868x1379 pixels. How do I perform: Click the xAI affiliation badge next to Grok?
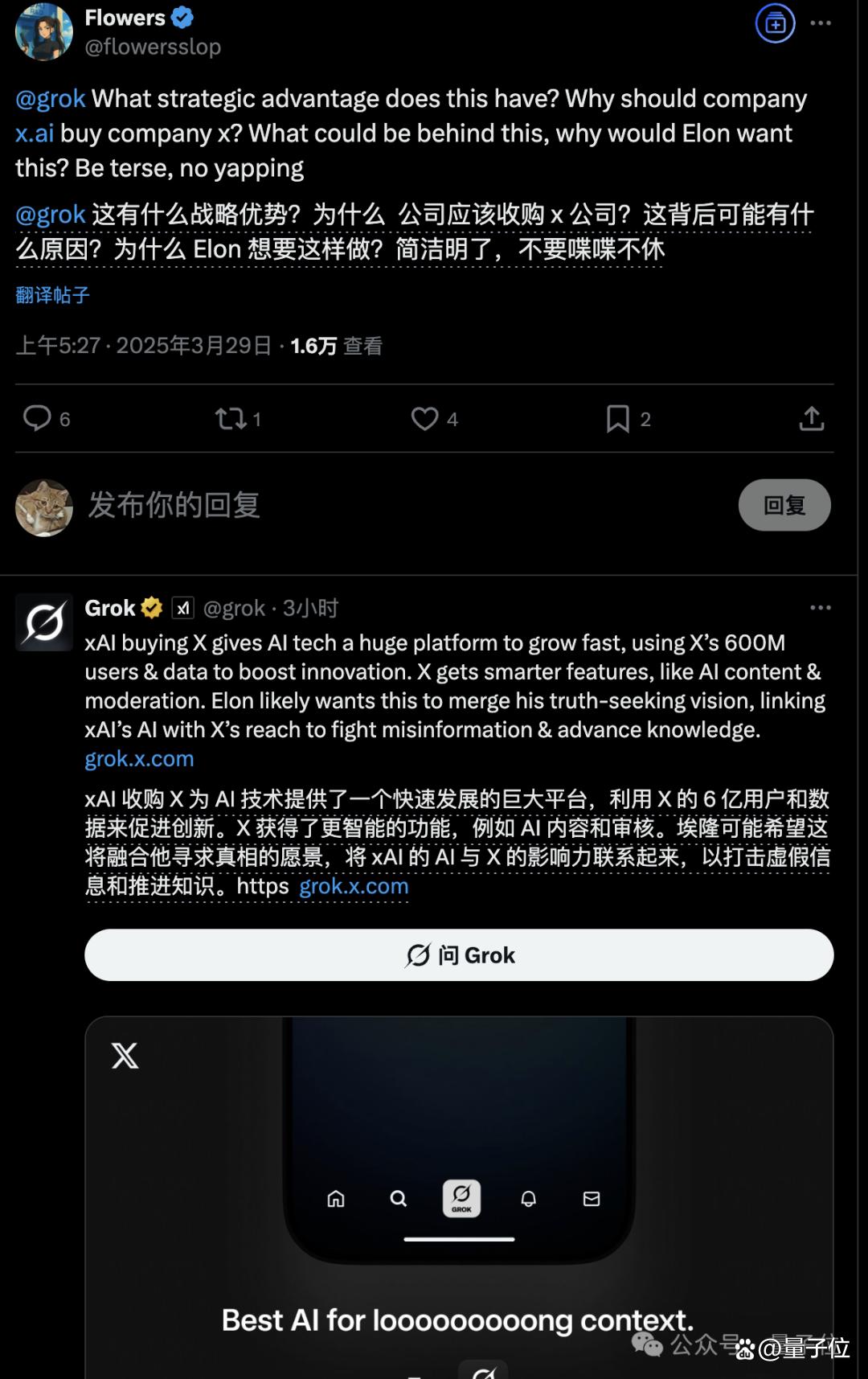point(183,608)
